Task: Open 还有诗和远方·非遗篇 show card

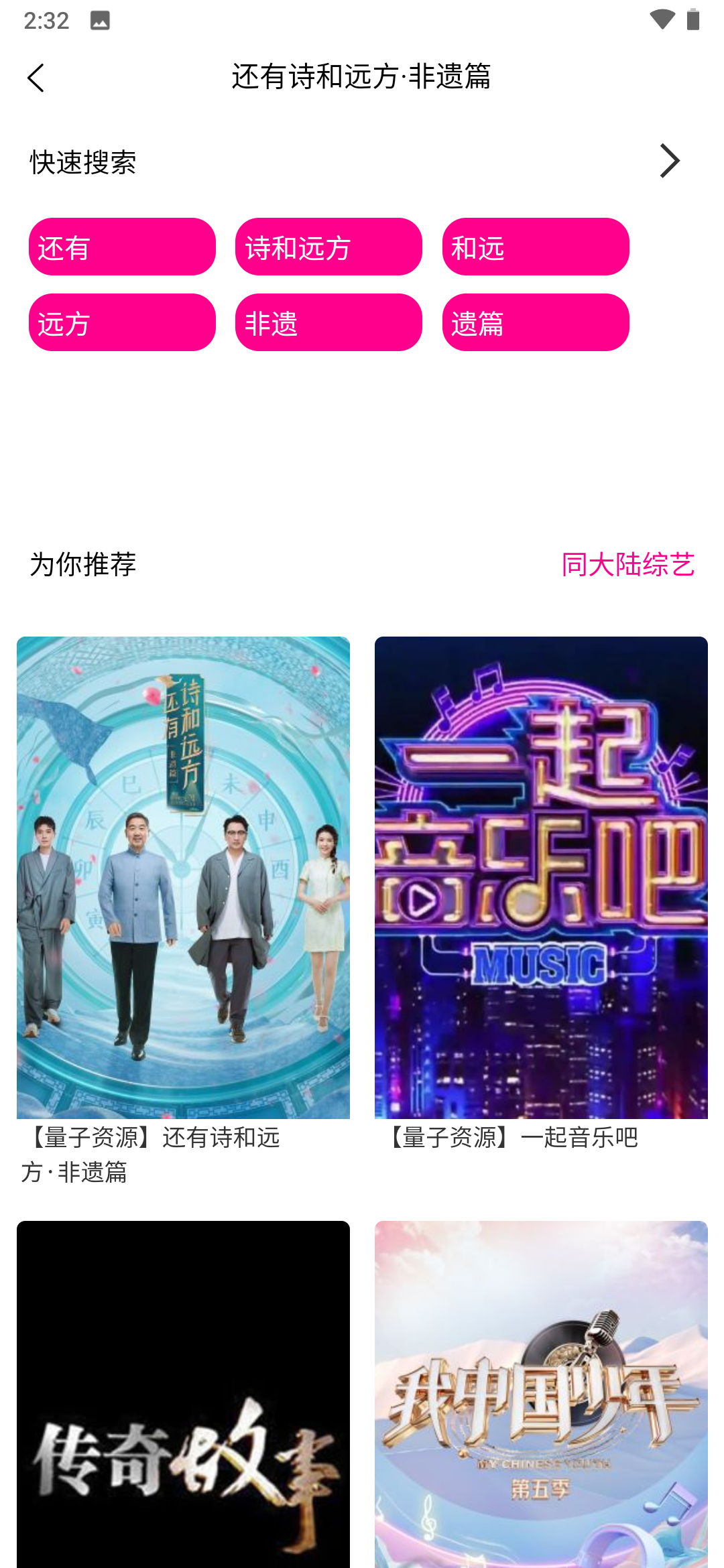Action: pyautogui.click(x=183, y=878)
